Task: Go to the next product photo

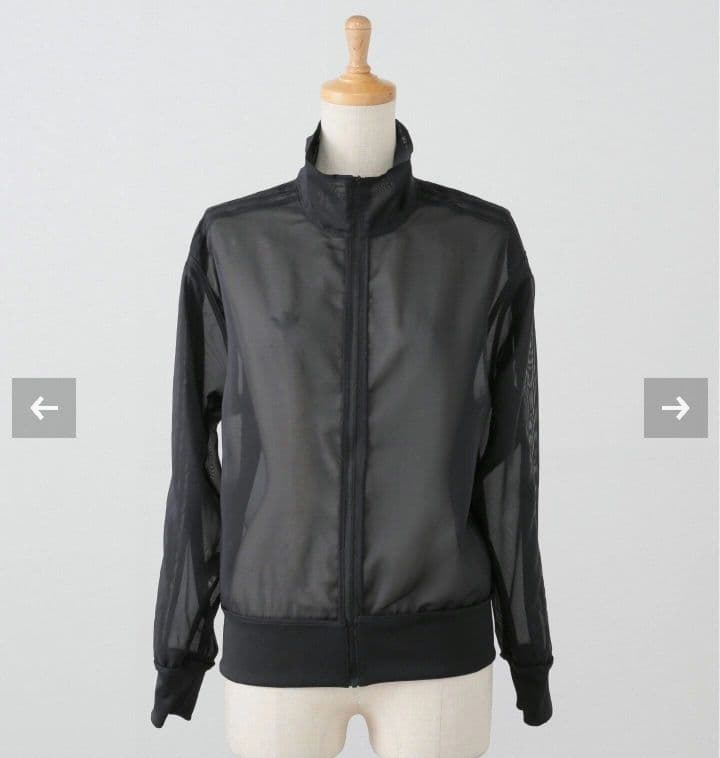Action: point(675,408)
